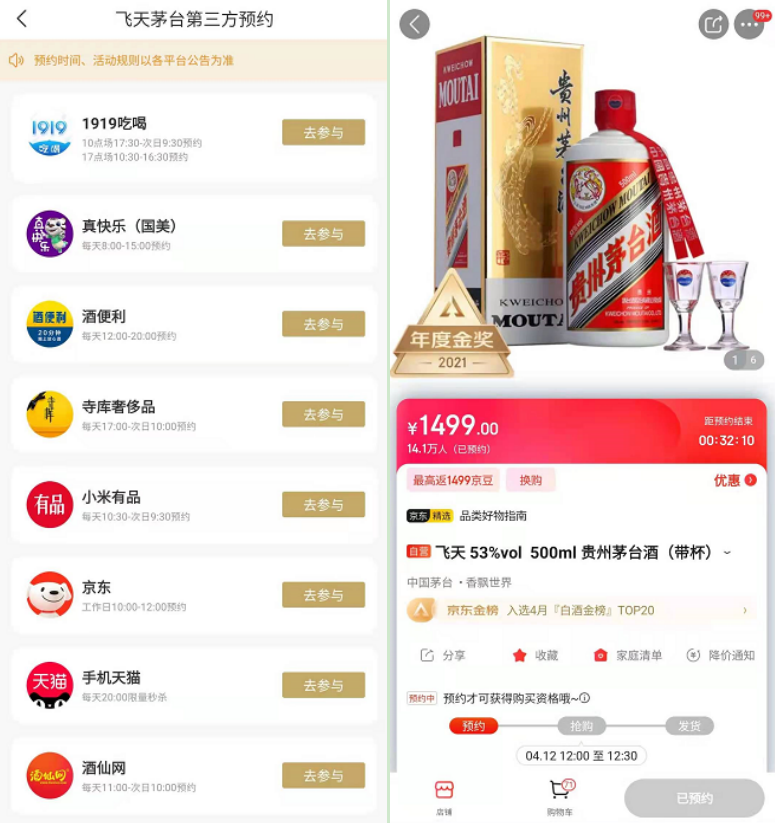Join the 真快乐（国美） reservation
The image size is (775, 823).
(x=323, y=234)
